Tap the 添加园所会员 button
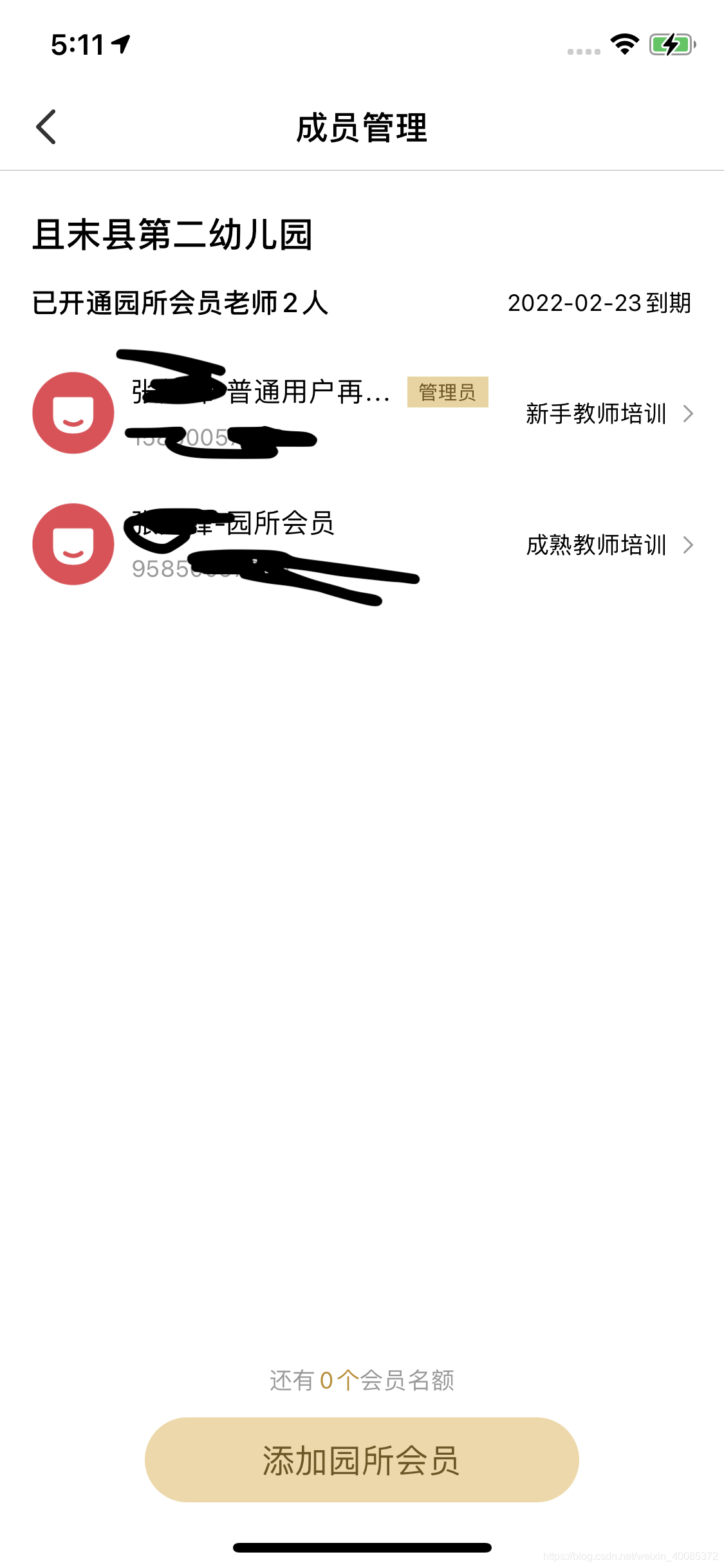Viewport: 724px width, 1568px height. point(362,1460)
